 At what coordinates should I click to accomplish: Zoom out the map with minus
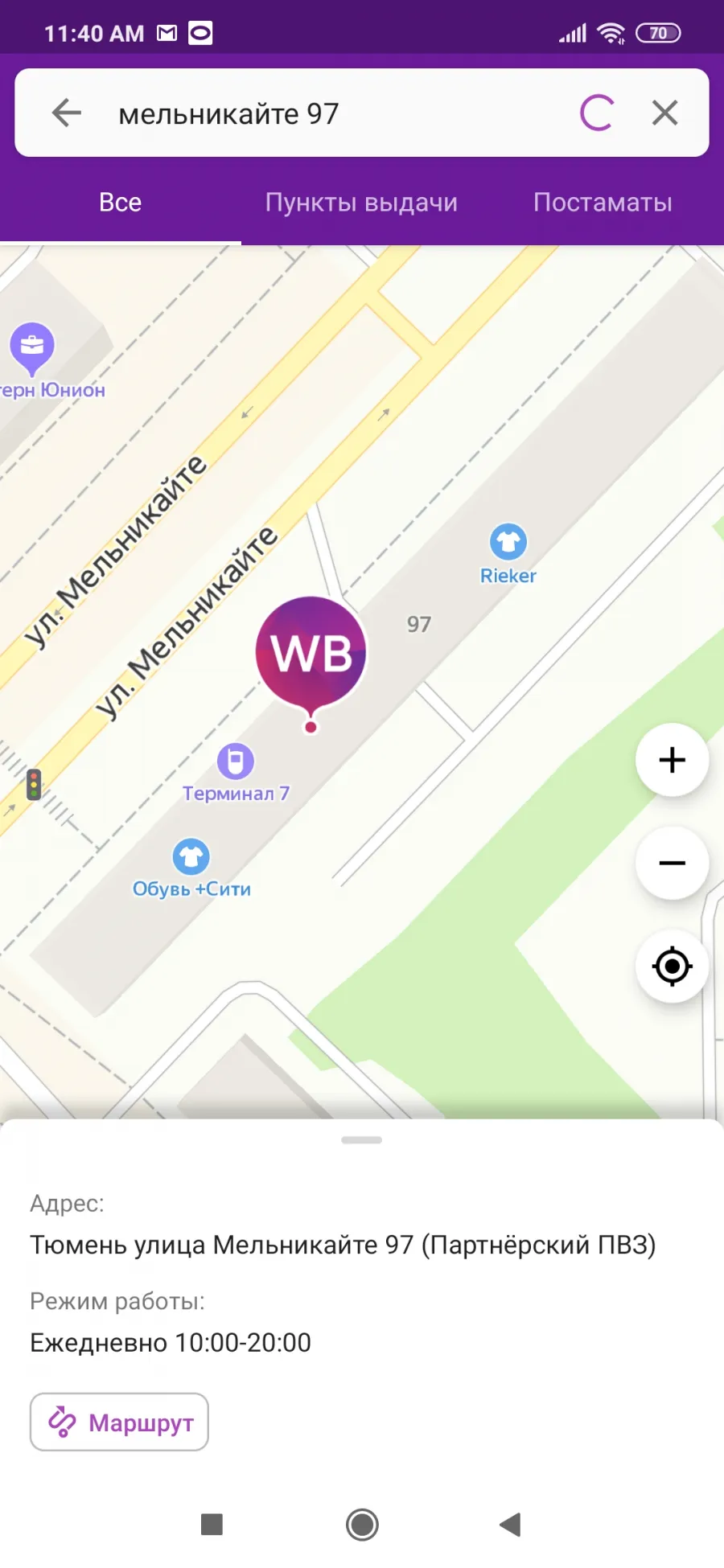coord(673,863)
